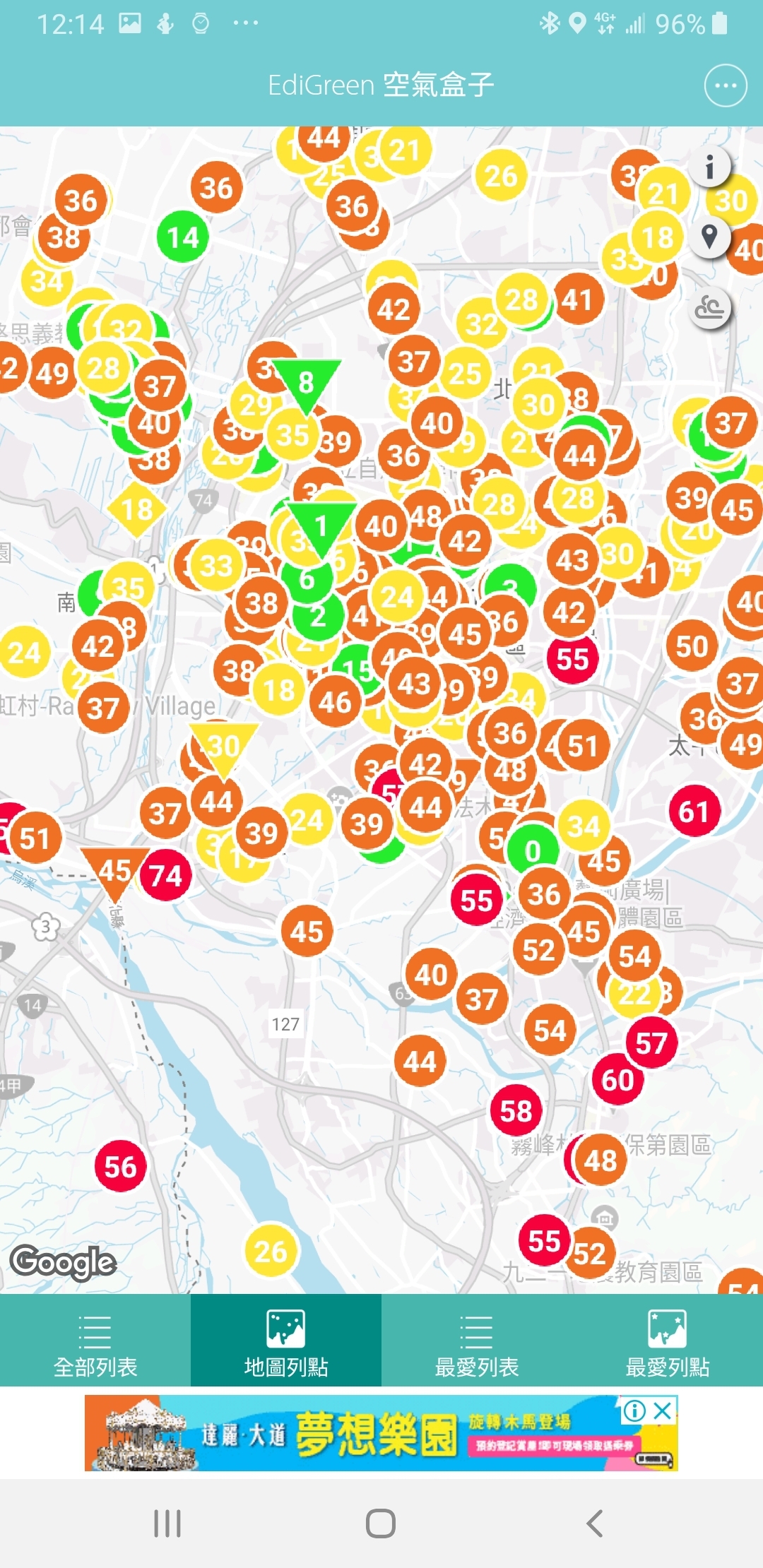Tap the info button on the map
Screen dimensions: 763x1568
click(x=709, y=167)
